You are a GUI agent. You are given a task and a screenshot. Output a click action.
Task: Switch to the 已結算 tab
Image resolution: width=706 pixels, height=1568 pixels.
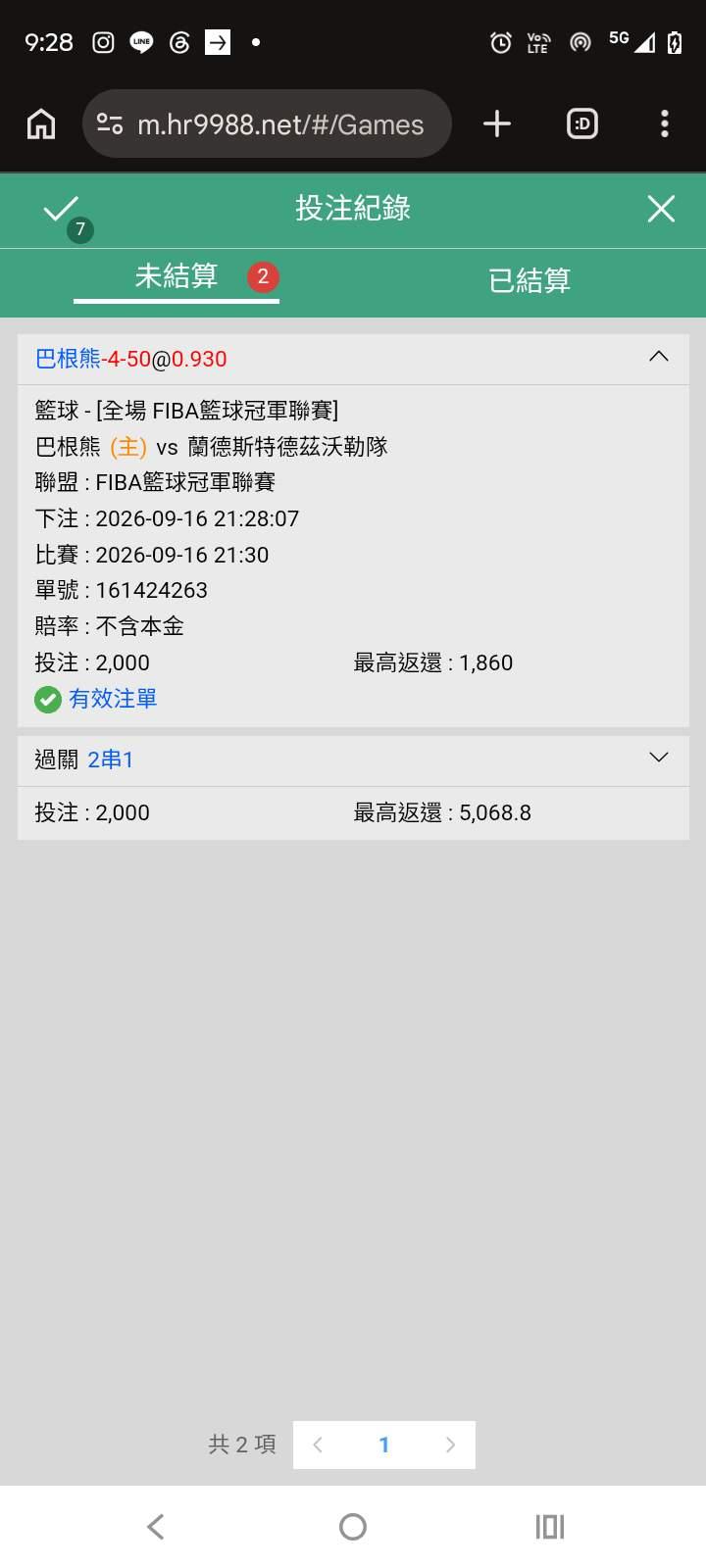[529, 281]
